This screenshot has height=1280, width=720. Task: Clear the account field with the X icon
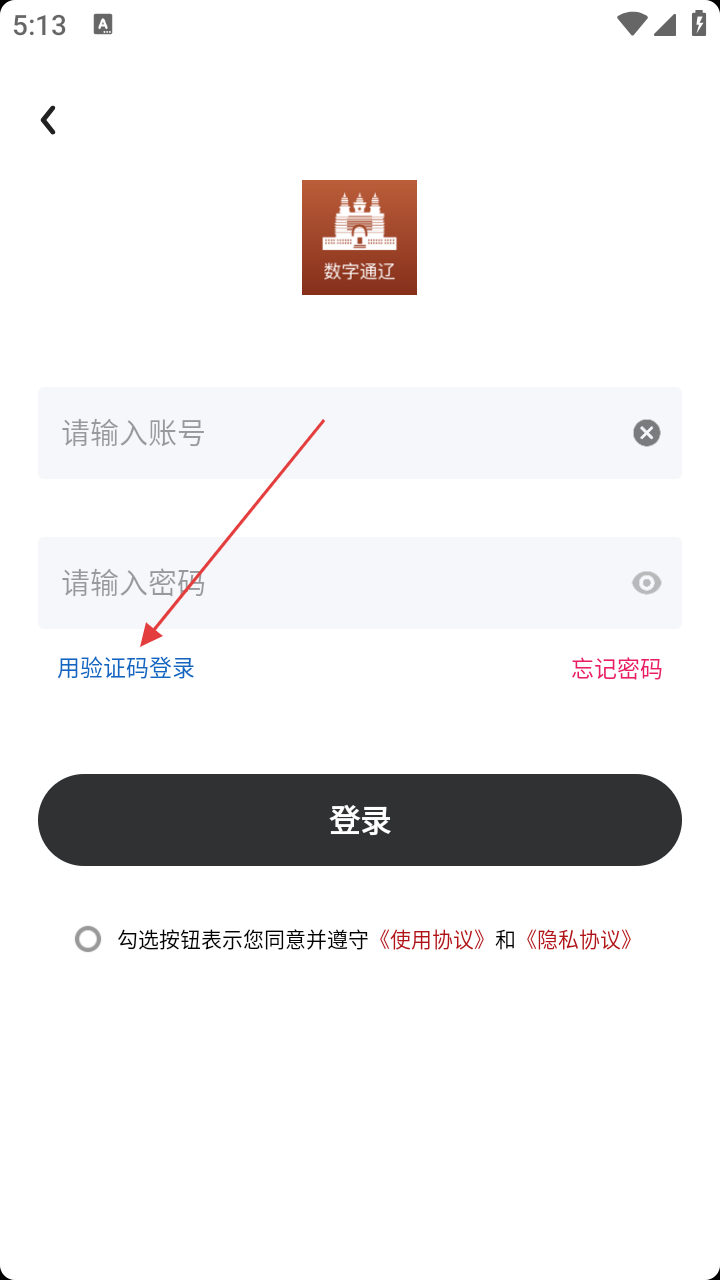(x=646, y=433)
